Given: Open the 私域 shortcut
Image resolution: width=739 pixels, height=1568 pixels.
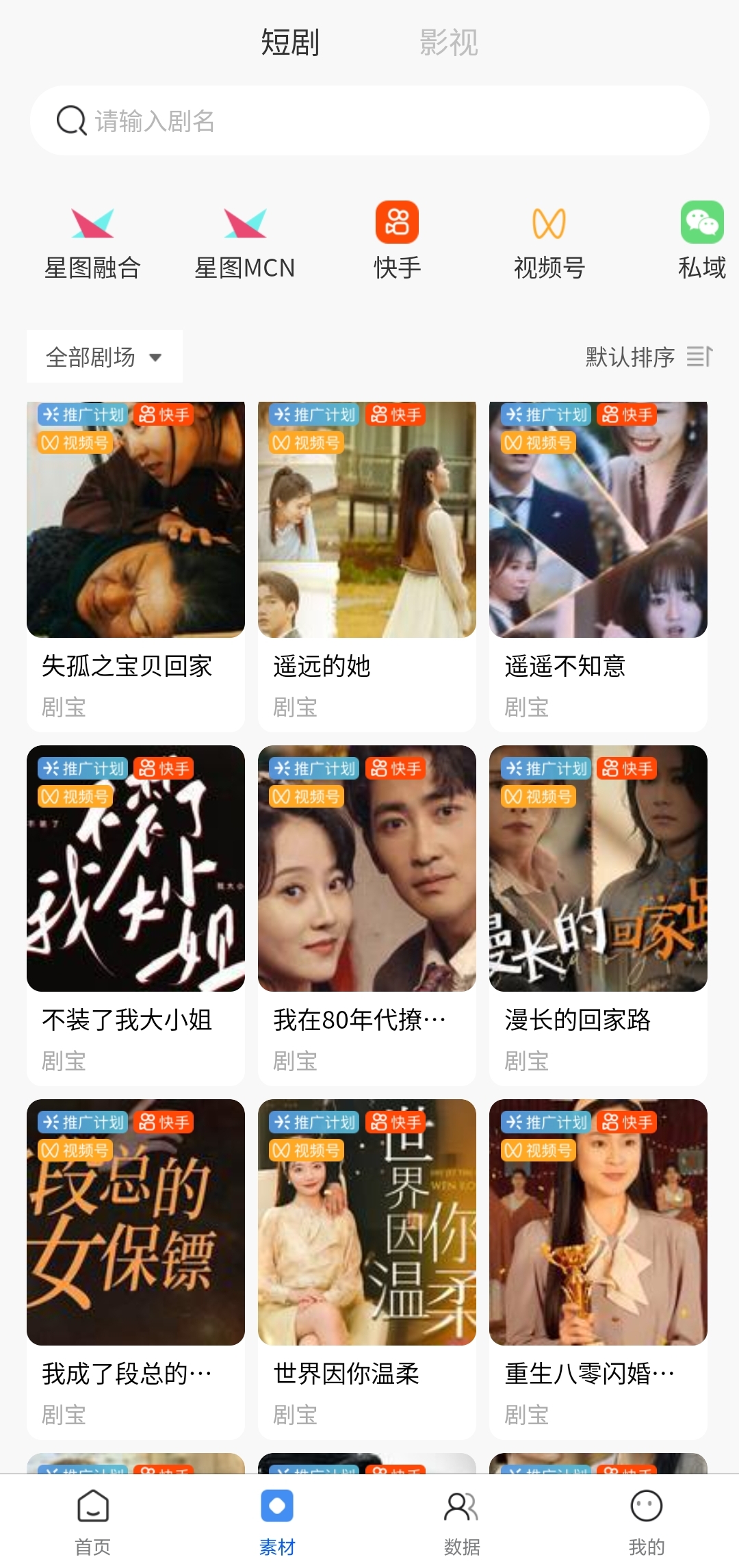Looking at the screenshot, I should point(701,240).
